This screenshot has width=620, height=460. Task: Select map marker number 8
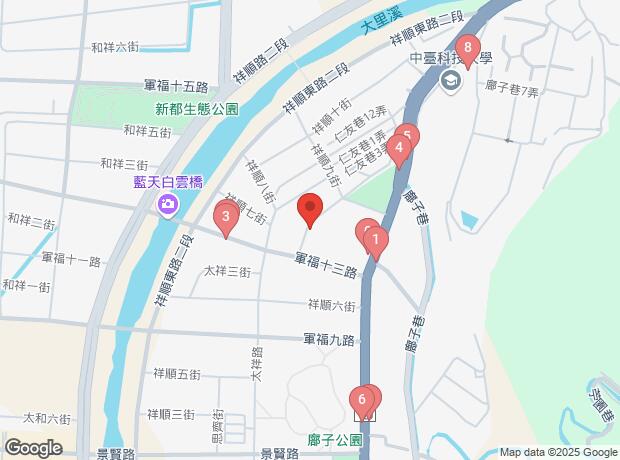coord(467,47)
